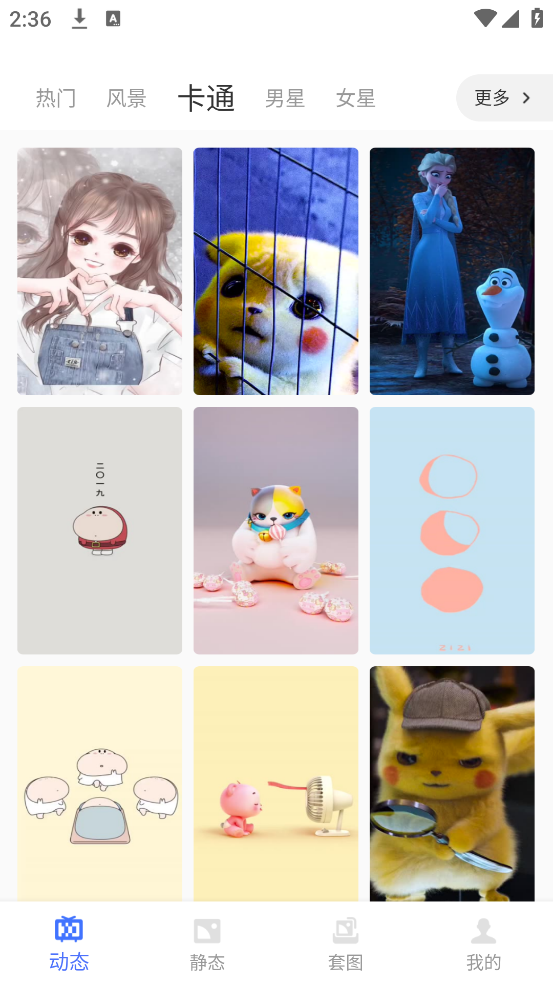
Task: Open the Detective Pikachu wallpaper
Action: click(452, 784)
